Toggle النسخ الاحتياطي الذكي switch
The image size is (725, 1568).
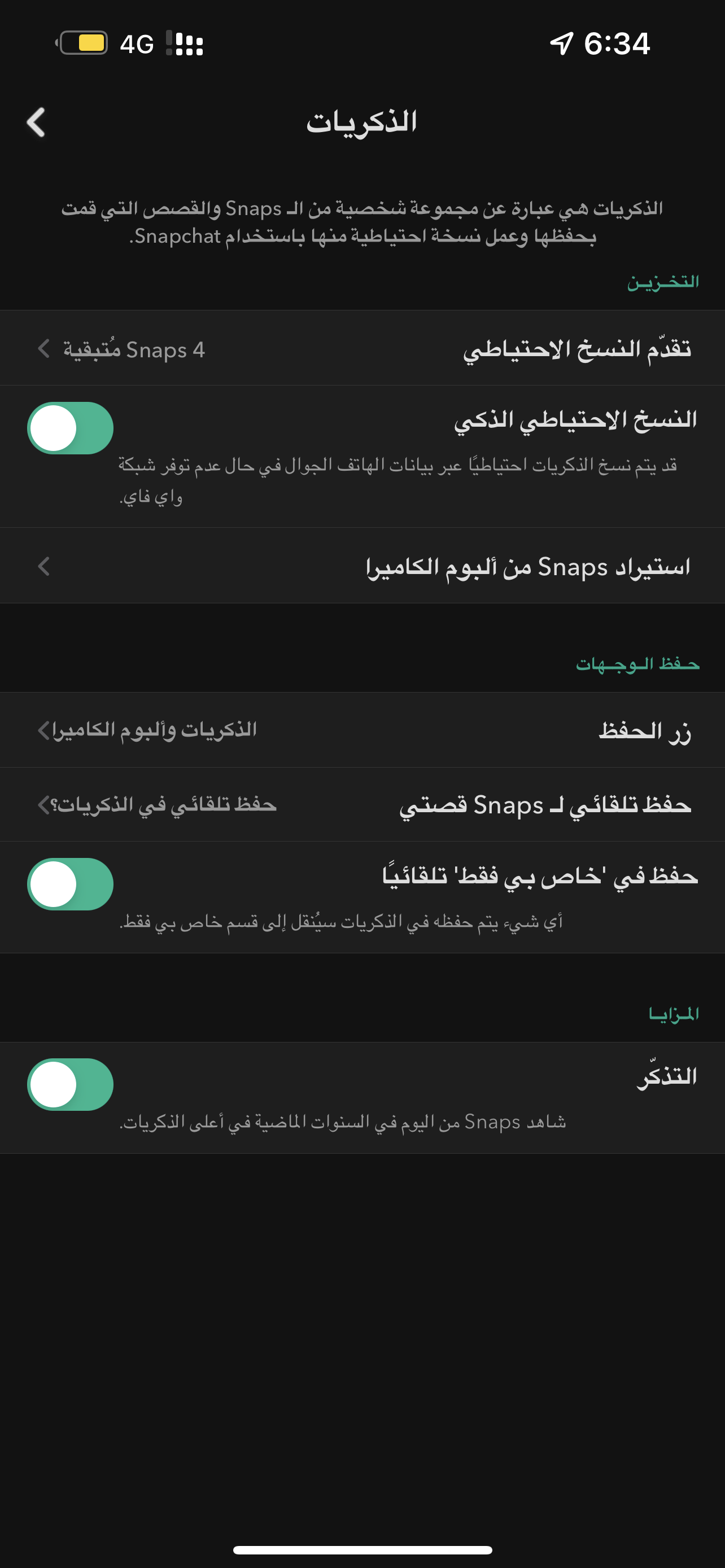(71, 428)
